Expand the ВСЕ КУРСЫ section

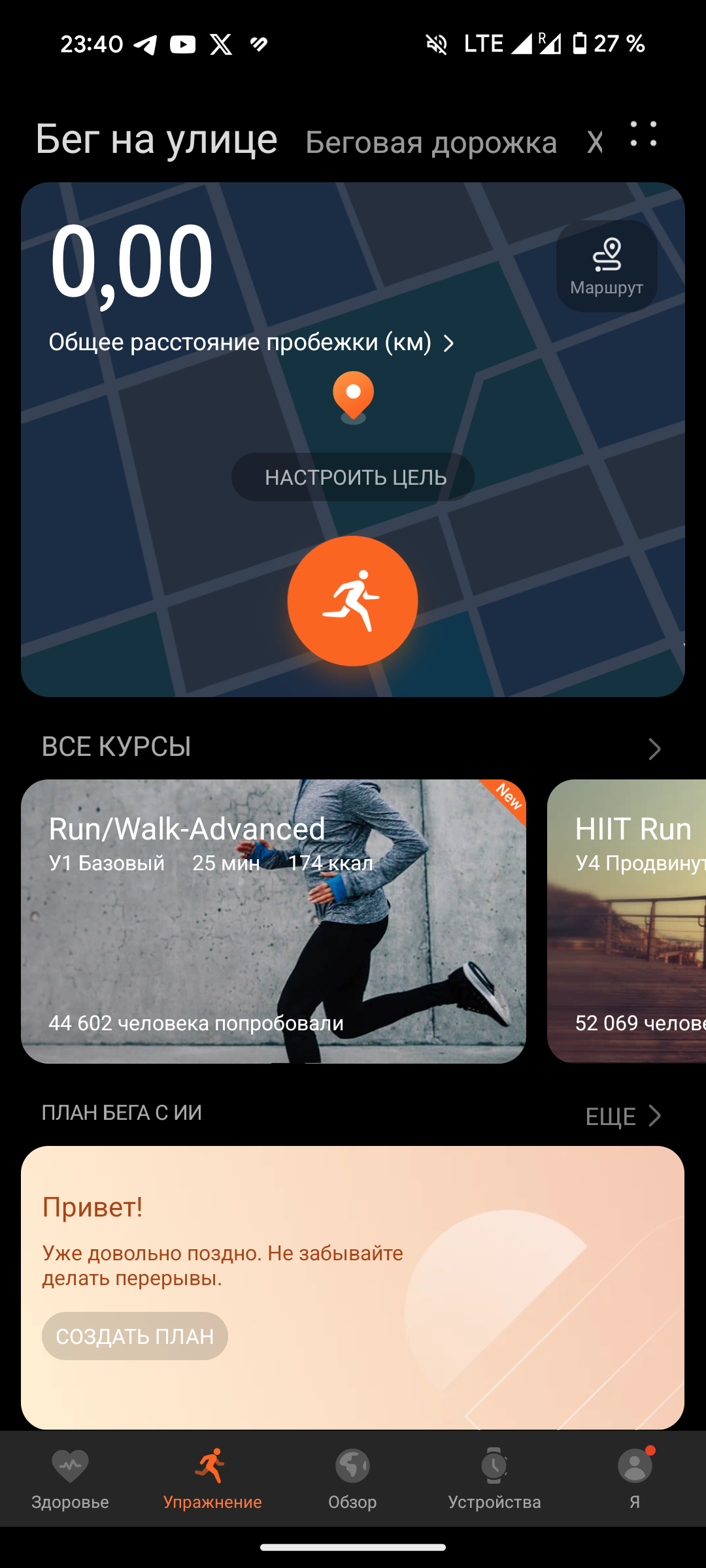(x=654, y=749)
